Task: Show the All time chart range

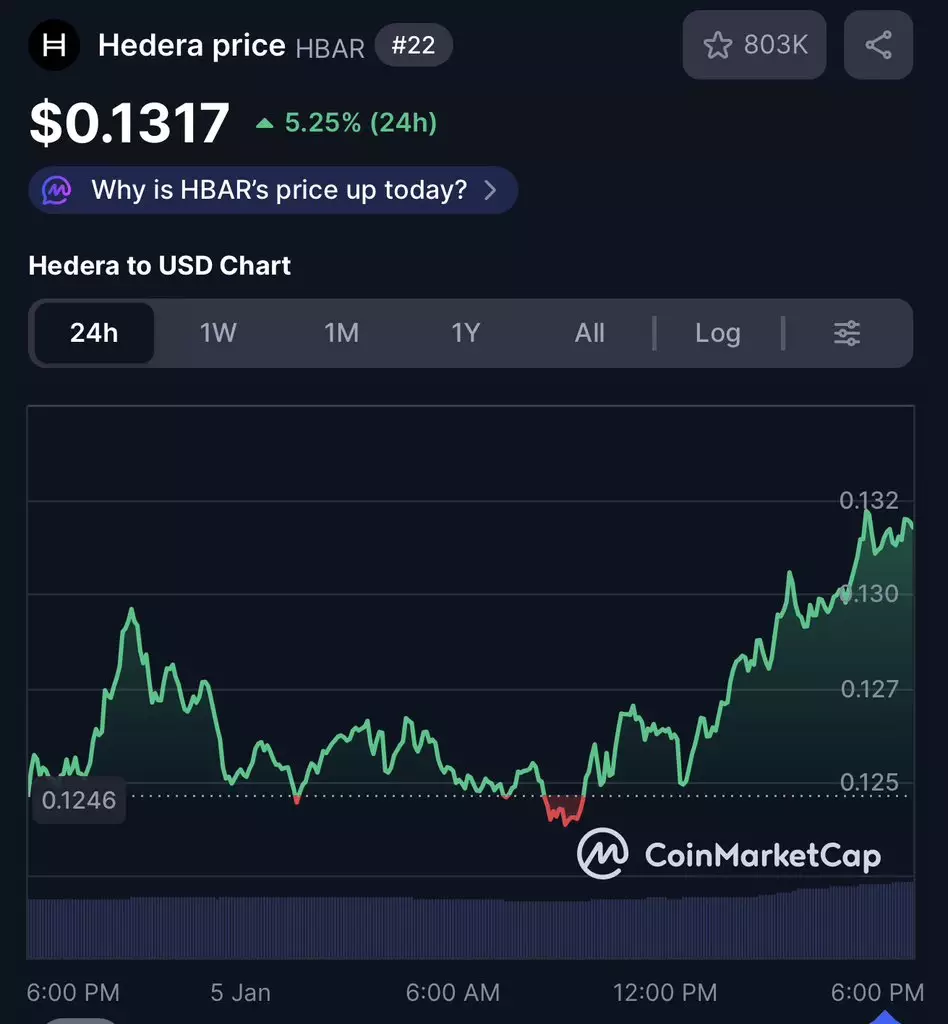Action: coord(590,333)
